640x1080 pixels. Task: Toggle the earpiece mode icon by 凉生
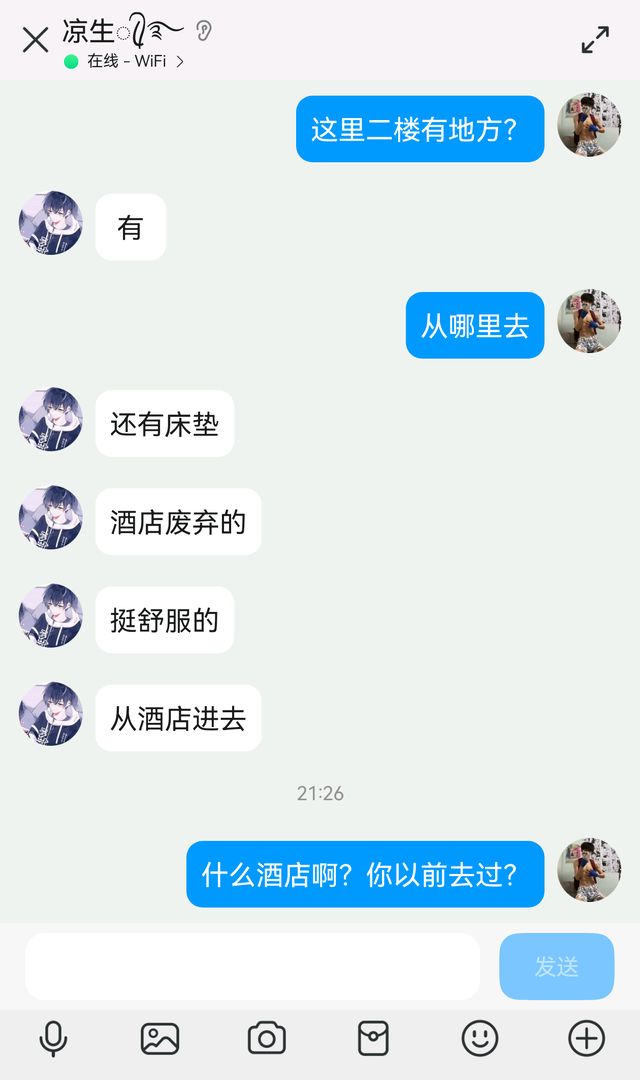(204, 31)
